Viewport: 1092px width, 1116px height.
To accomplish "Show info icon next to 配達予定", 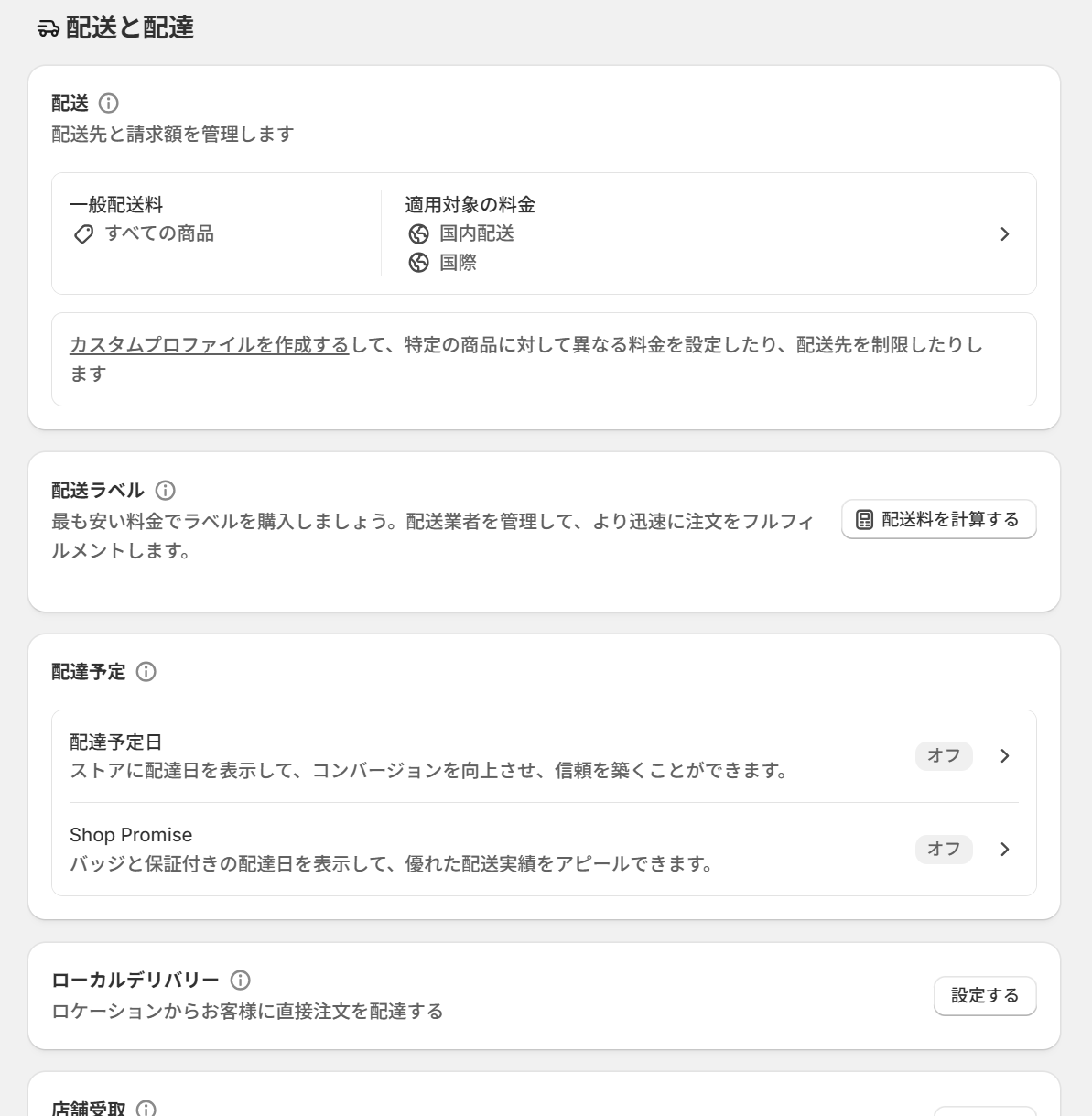I will pyautogui.click(x=146, y=671).
